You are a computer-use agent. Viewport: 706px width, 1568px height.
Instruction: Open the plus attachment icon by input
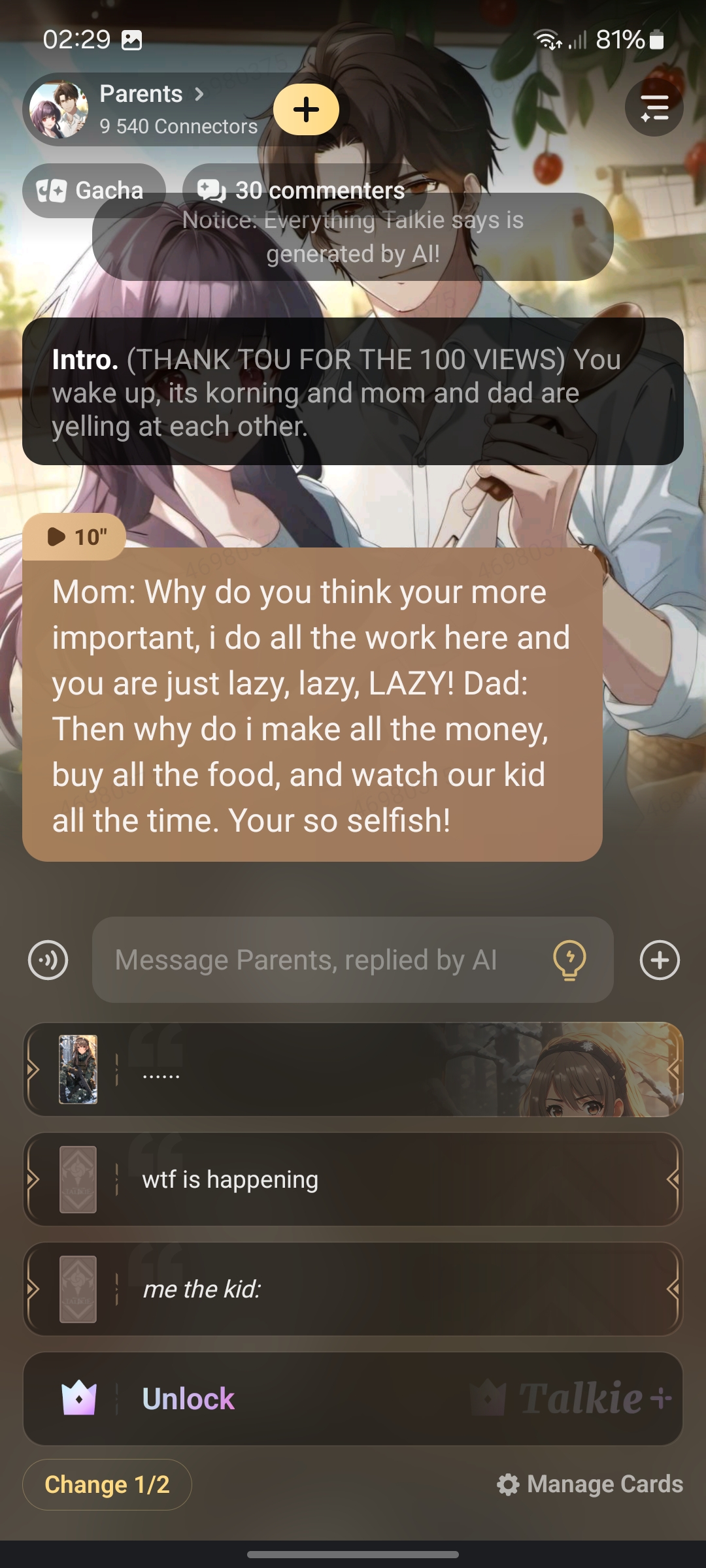point(660,960)
